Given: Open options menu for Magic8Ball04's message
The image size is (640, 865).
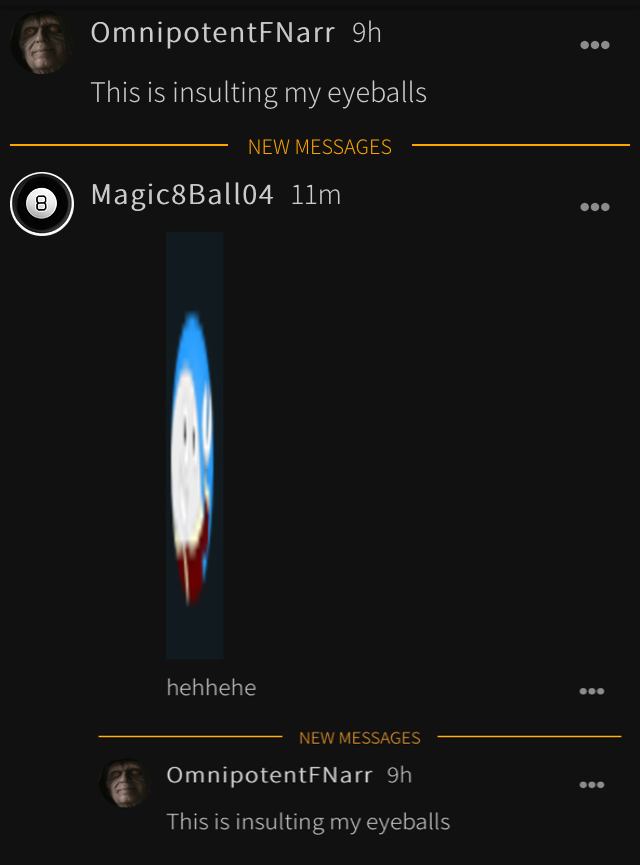Looking at the screenshot, I should point(594,207).
